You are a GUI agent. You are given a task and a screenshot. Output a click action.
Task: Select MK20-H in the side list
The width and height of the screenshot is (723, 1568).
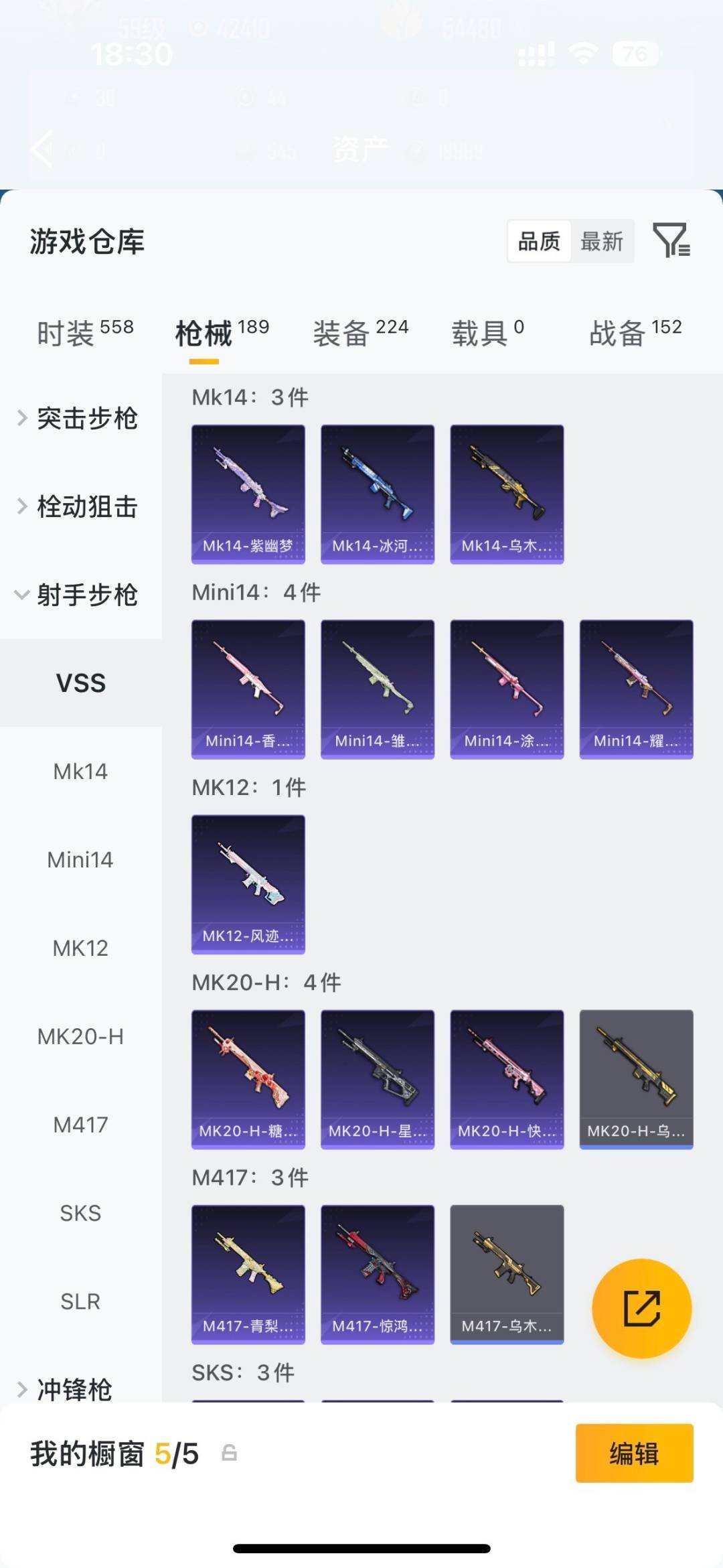pos(80,1036)
